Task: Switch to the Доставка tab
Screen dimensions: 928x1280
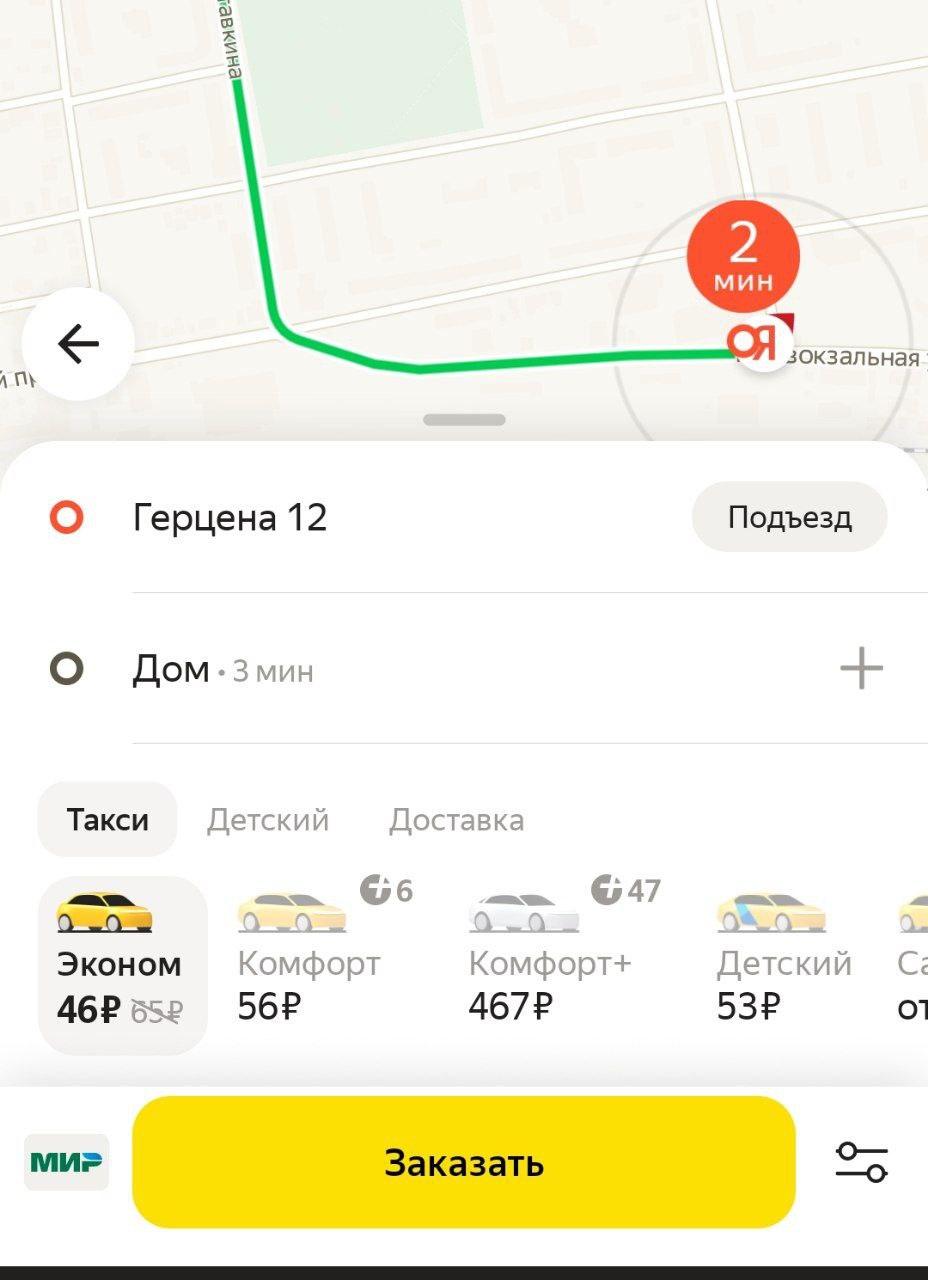Action: (x=456, y=820)
